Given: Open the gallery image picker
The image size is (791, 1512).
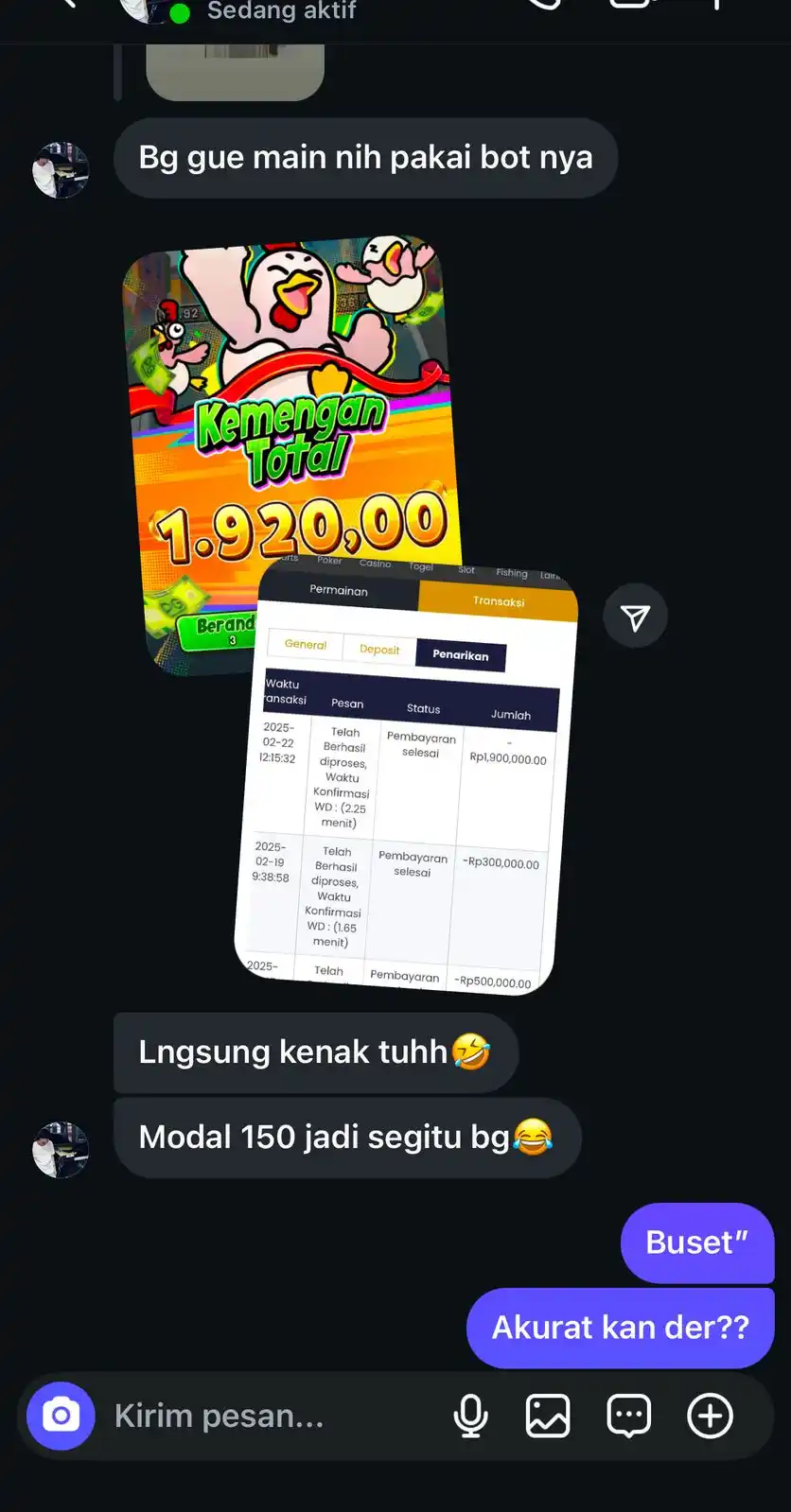Looking at the screenshot, I should 548,1416.
